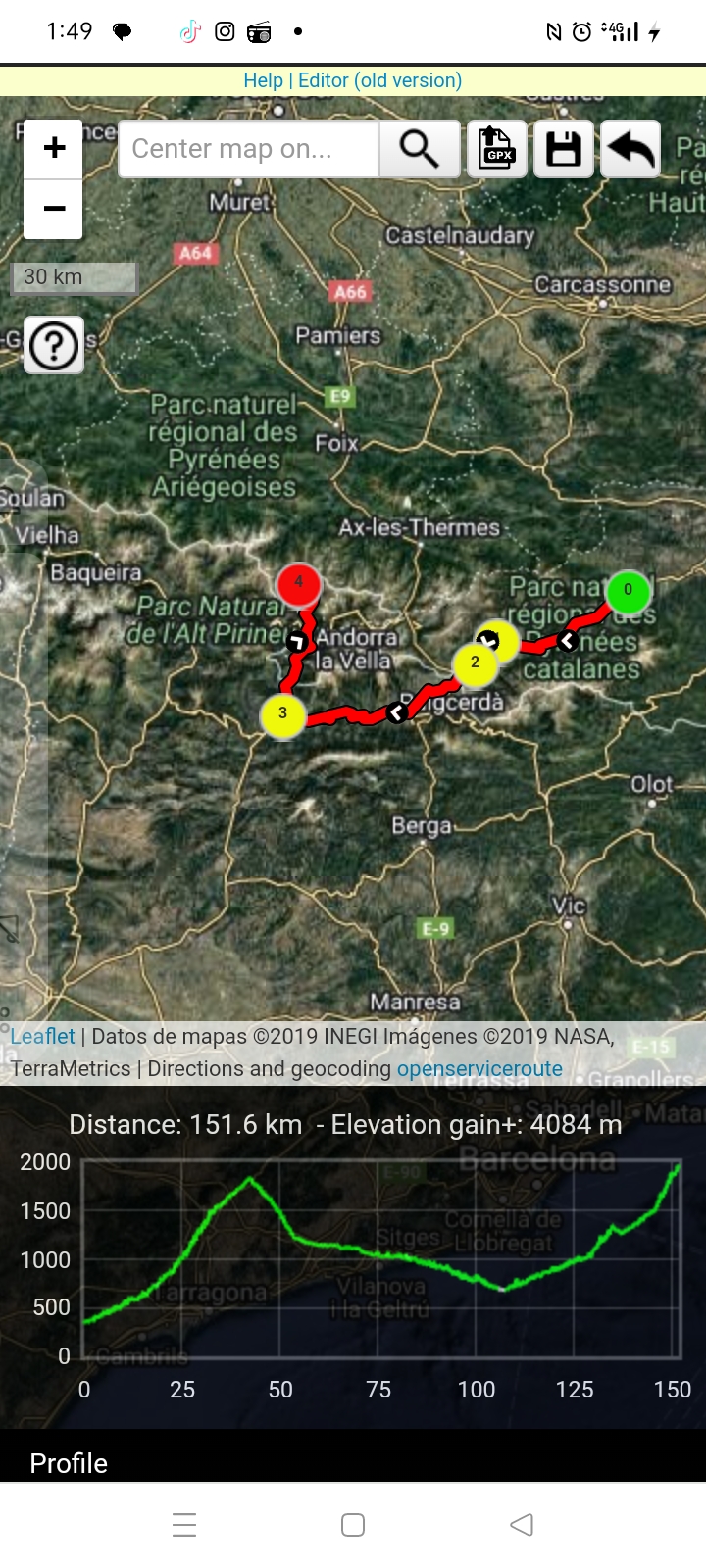Select the green start waypoint 0

tap(629, 590)
